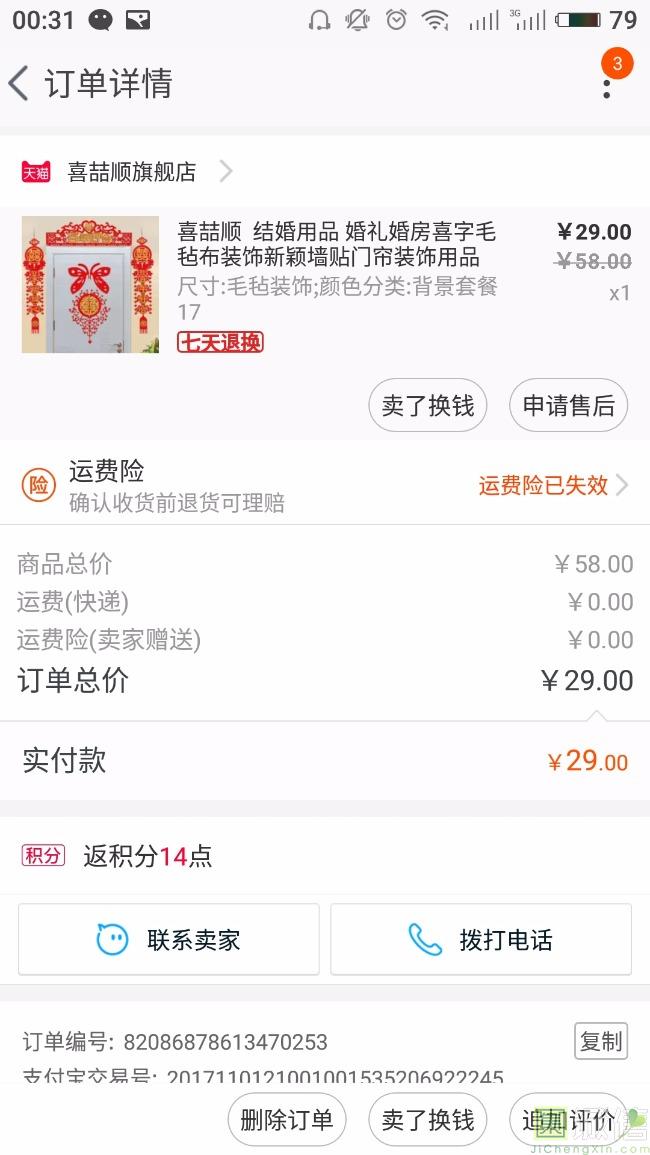
Task: Tap 卖了换钱 beside 申请售后
Action: click(x=428, y=405)
